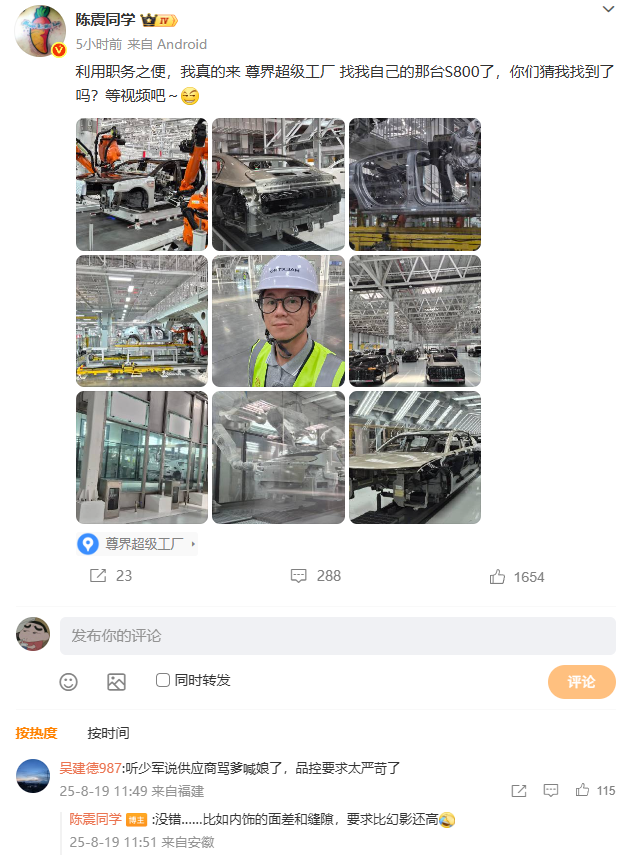The image size is (630, 855).
Task: Repost 吴建德987's comment
Action: click(519, 790)
